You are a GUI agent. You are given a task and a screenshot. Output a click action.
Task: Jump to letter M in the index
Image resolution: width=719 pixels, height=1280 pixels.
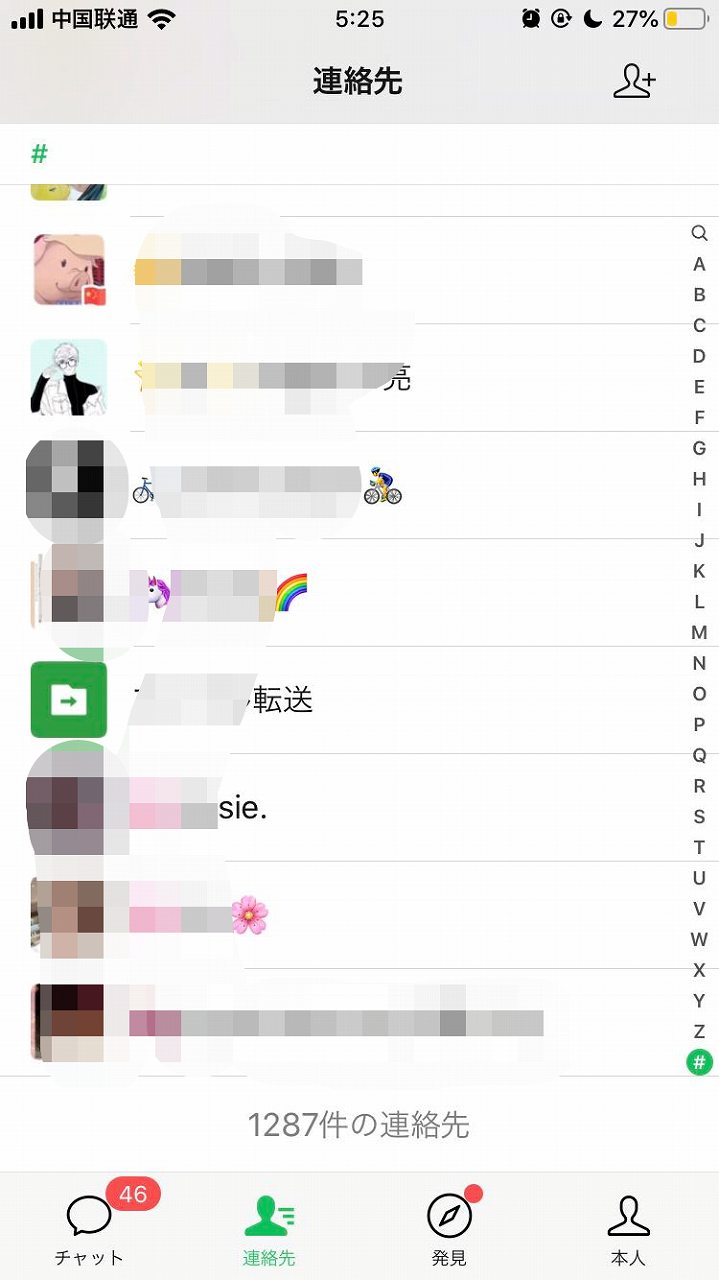coord(699,633)
